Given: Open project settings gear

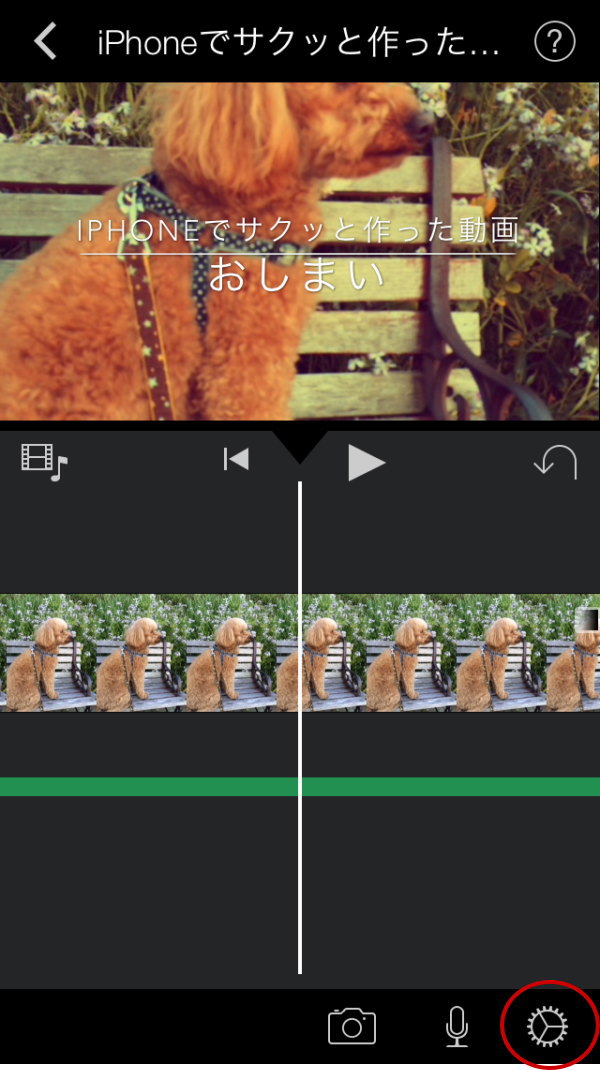Looking at the screenshot, I should [547, 1026].
